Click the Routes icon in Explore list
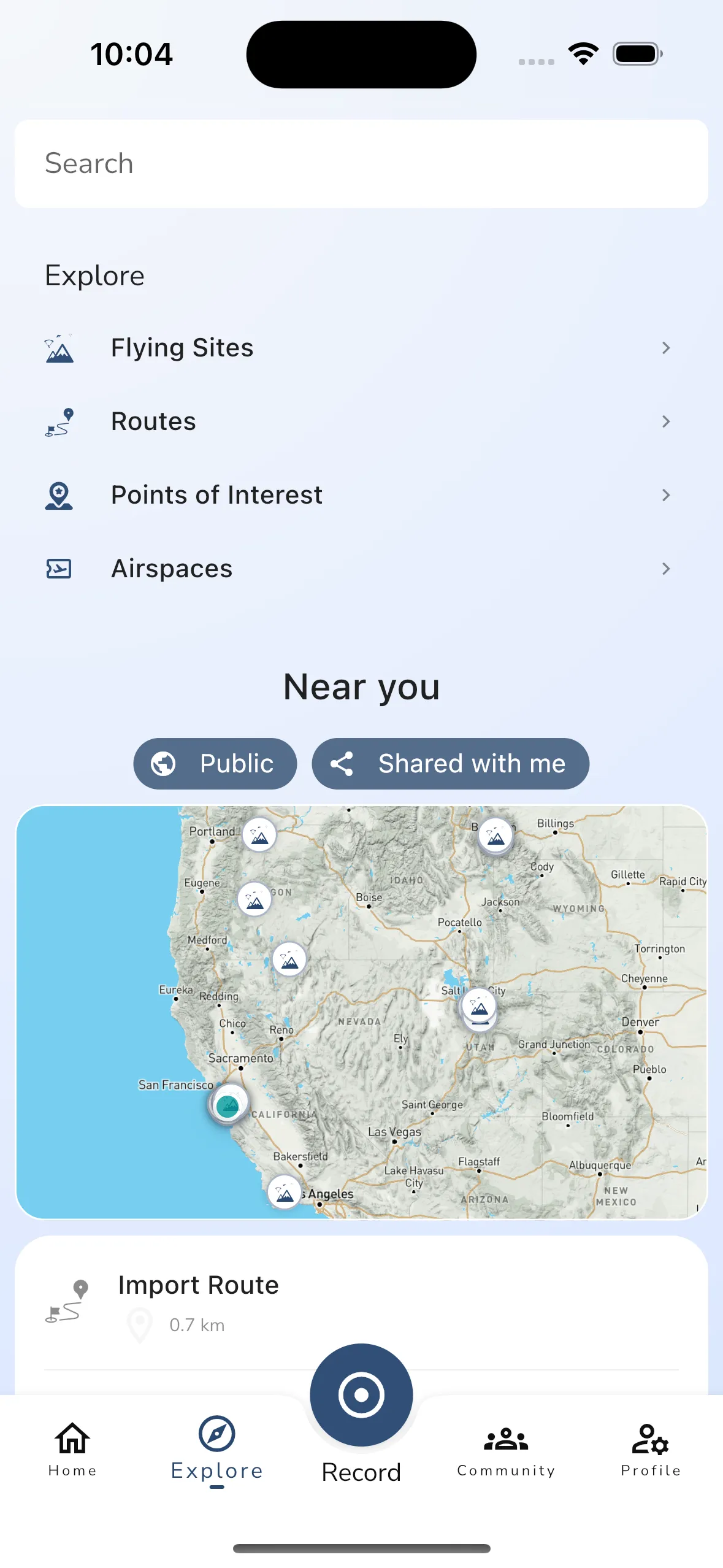Image resolution: width=723 pixels, height=1568 pixels. [59, 421]
